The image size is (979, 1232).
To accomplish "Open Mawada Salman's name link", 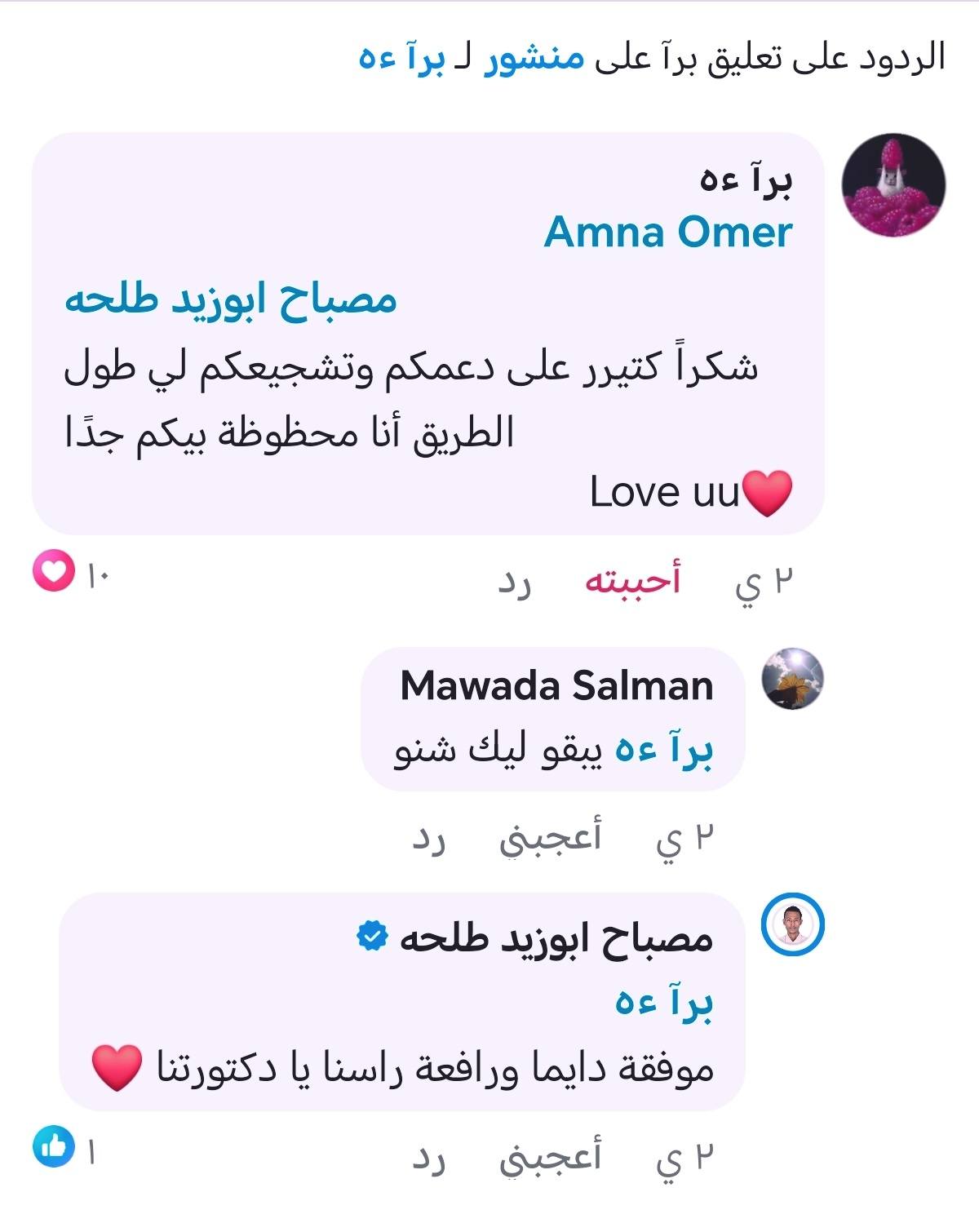I will click(x=556, y=685).
